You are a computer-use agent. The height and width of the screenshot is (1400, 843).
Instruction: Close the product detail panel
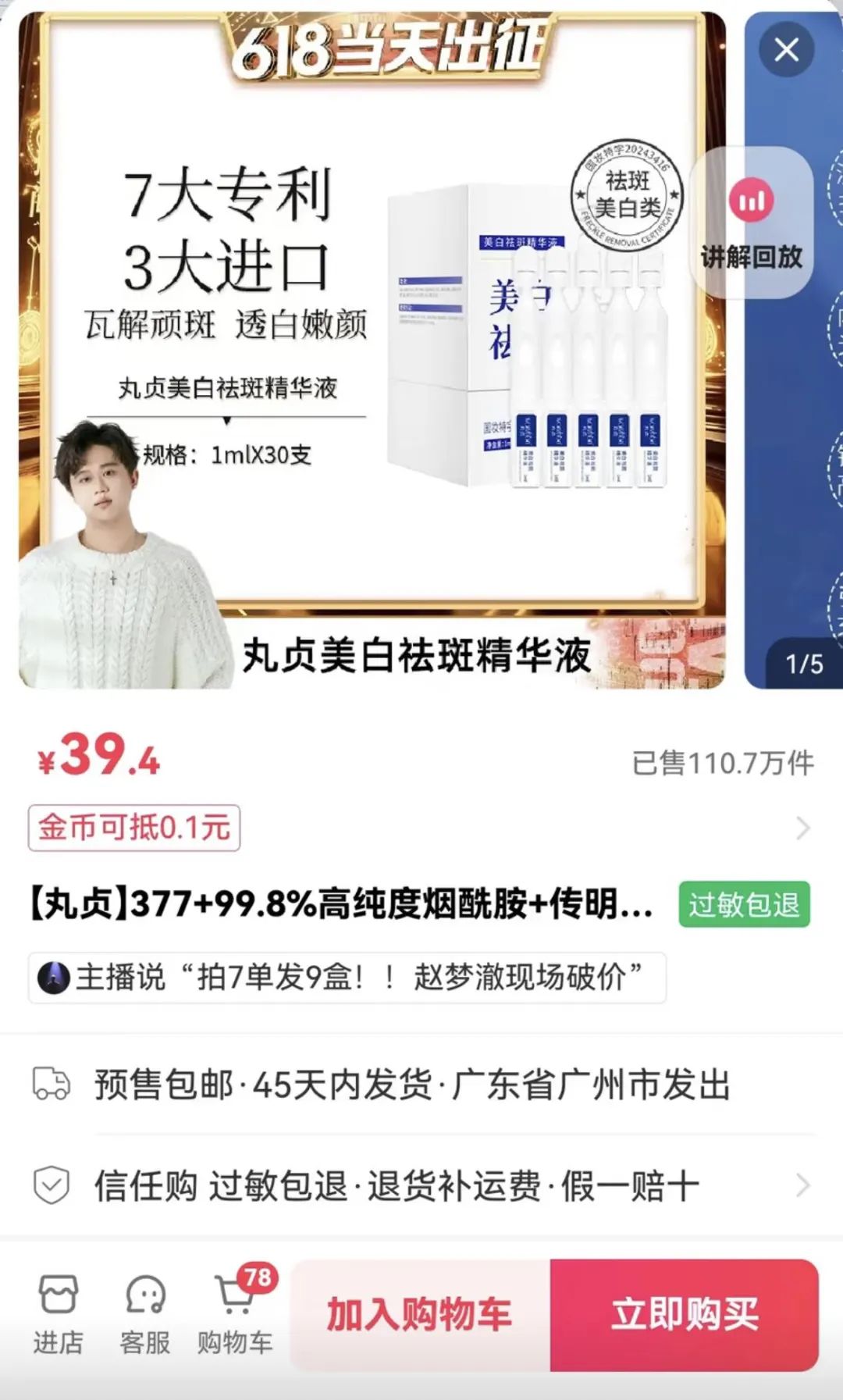pyautogui.click(x=786, y=50)
